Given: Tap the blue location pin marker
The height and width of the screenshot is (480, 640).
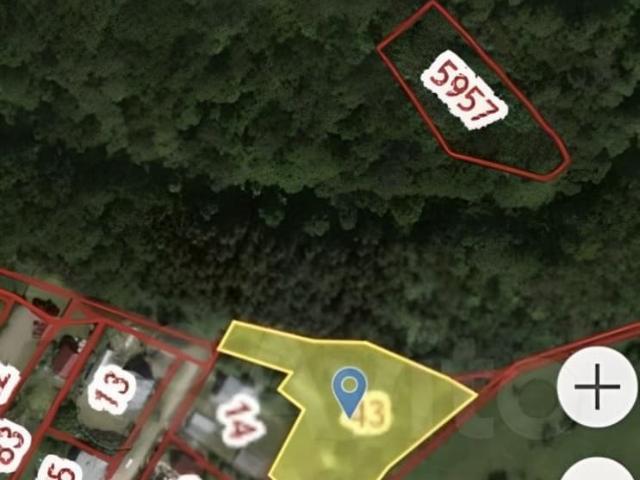Looking at the screenshot, I should 348,390.
